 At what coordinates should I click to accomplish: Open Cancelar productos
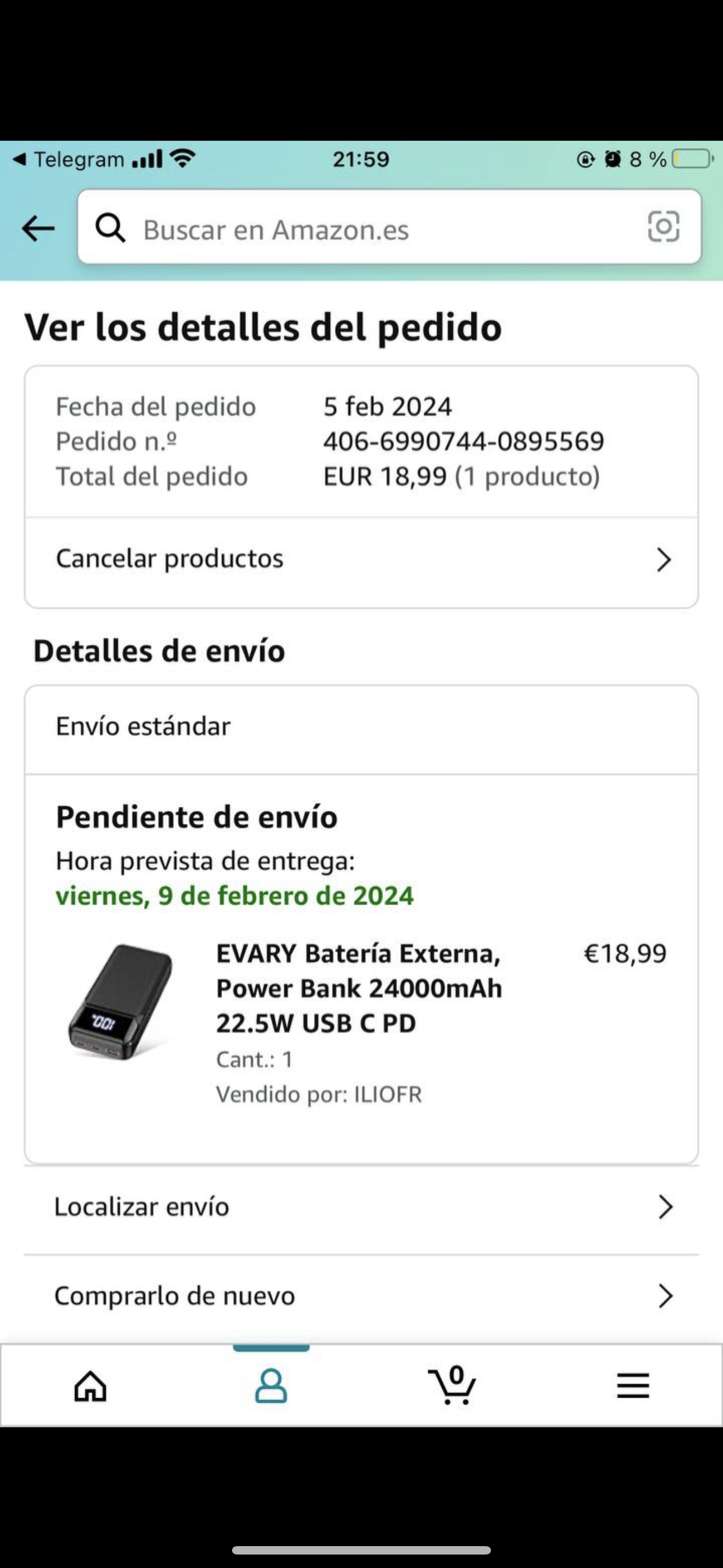pos(361,559)
